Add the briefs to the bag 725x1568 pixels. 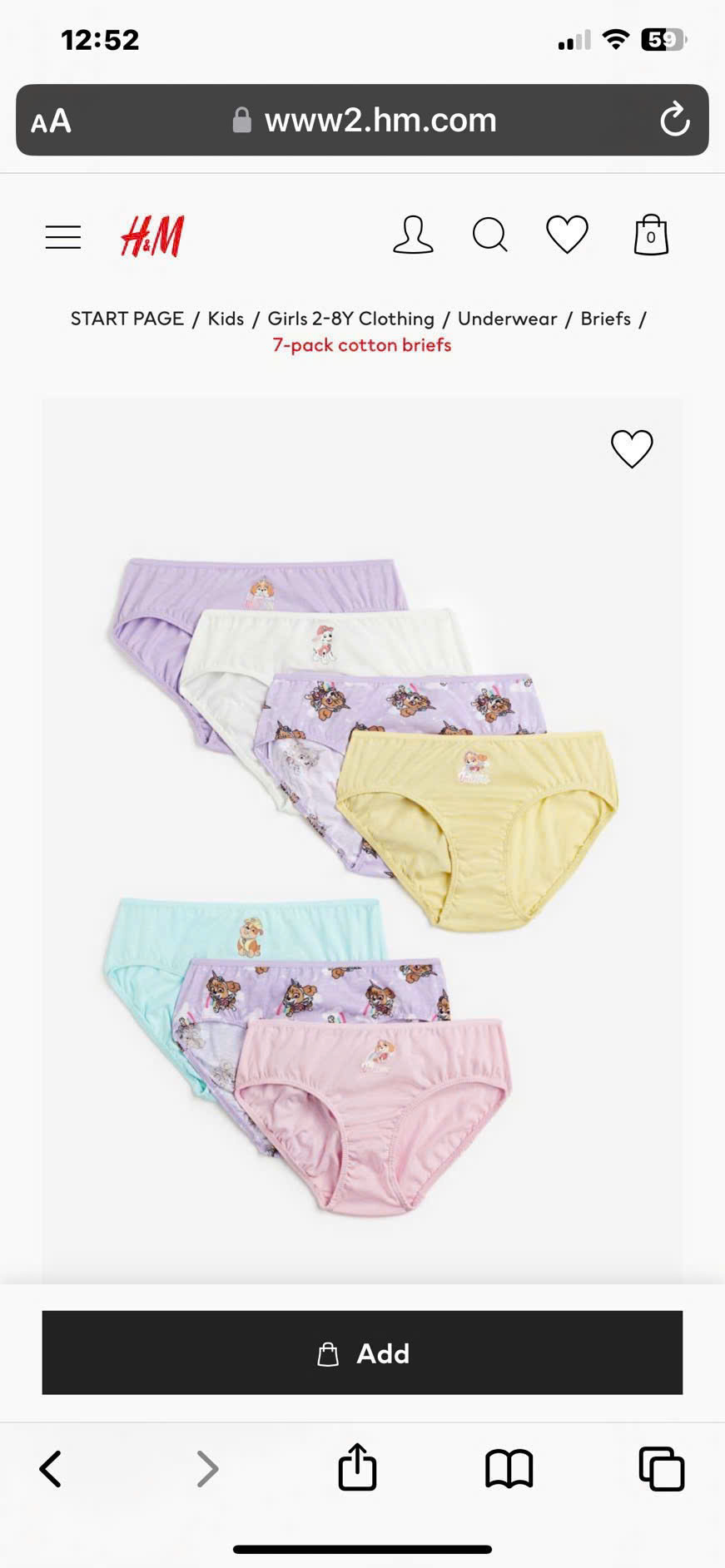click(362, 1353)
